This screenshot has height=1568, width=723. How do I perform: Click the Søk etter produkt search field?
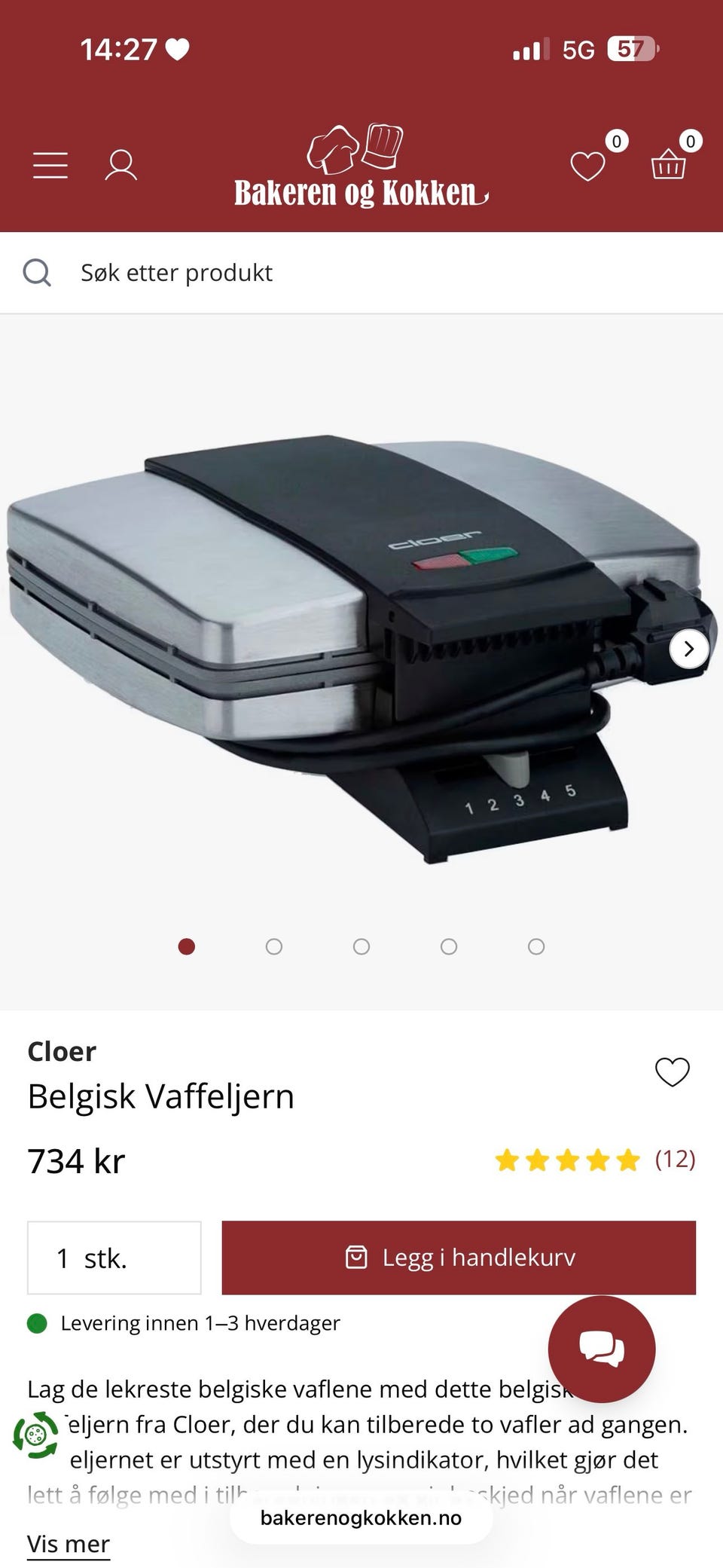pos(176,272)
